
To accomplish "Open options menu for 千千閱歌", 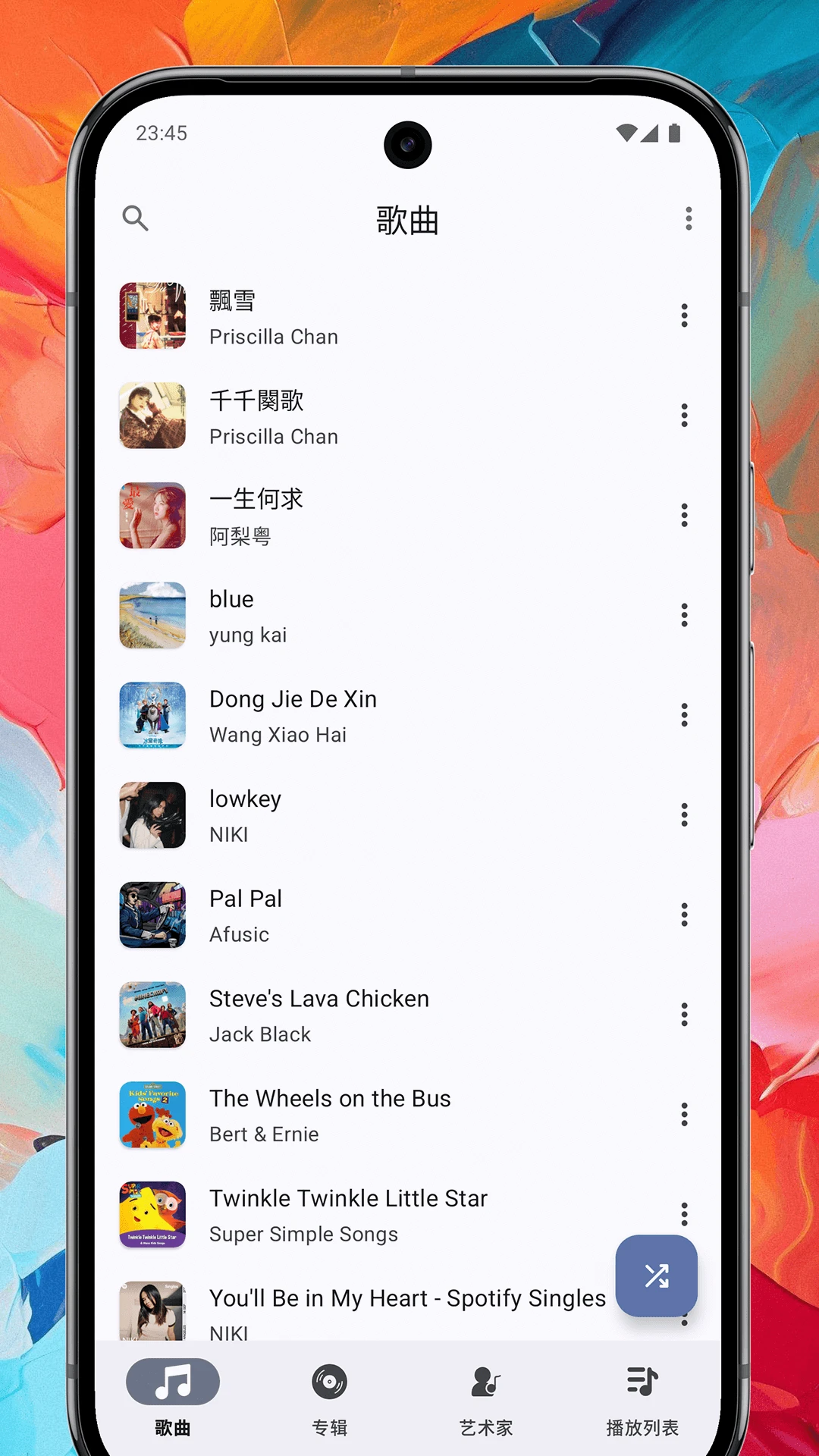I will click(684, 416).
